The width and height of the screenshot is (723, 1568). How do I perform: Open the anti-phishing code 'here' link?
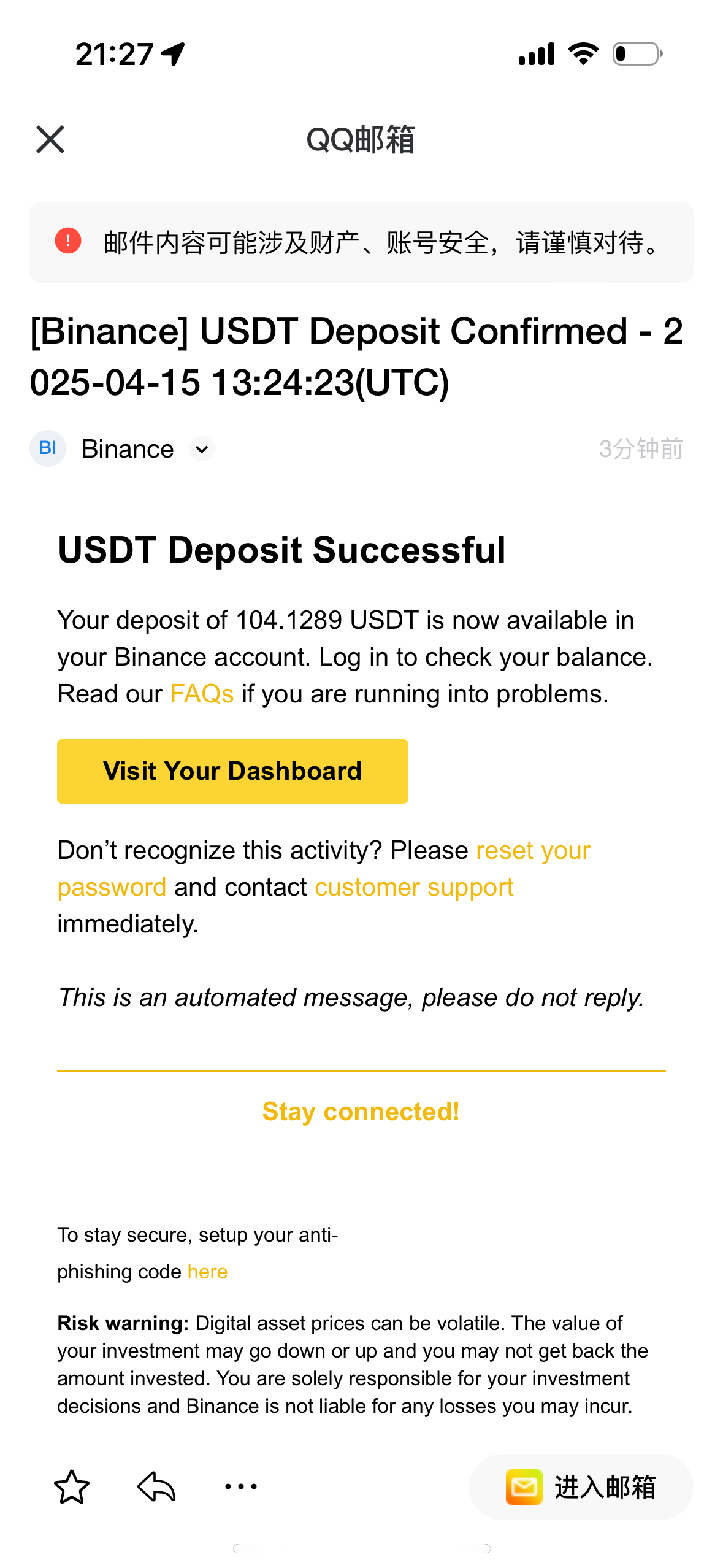pos(207,1272)
